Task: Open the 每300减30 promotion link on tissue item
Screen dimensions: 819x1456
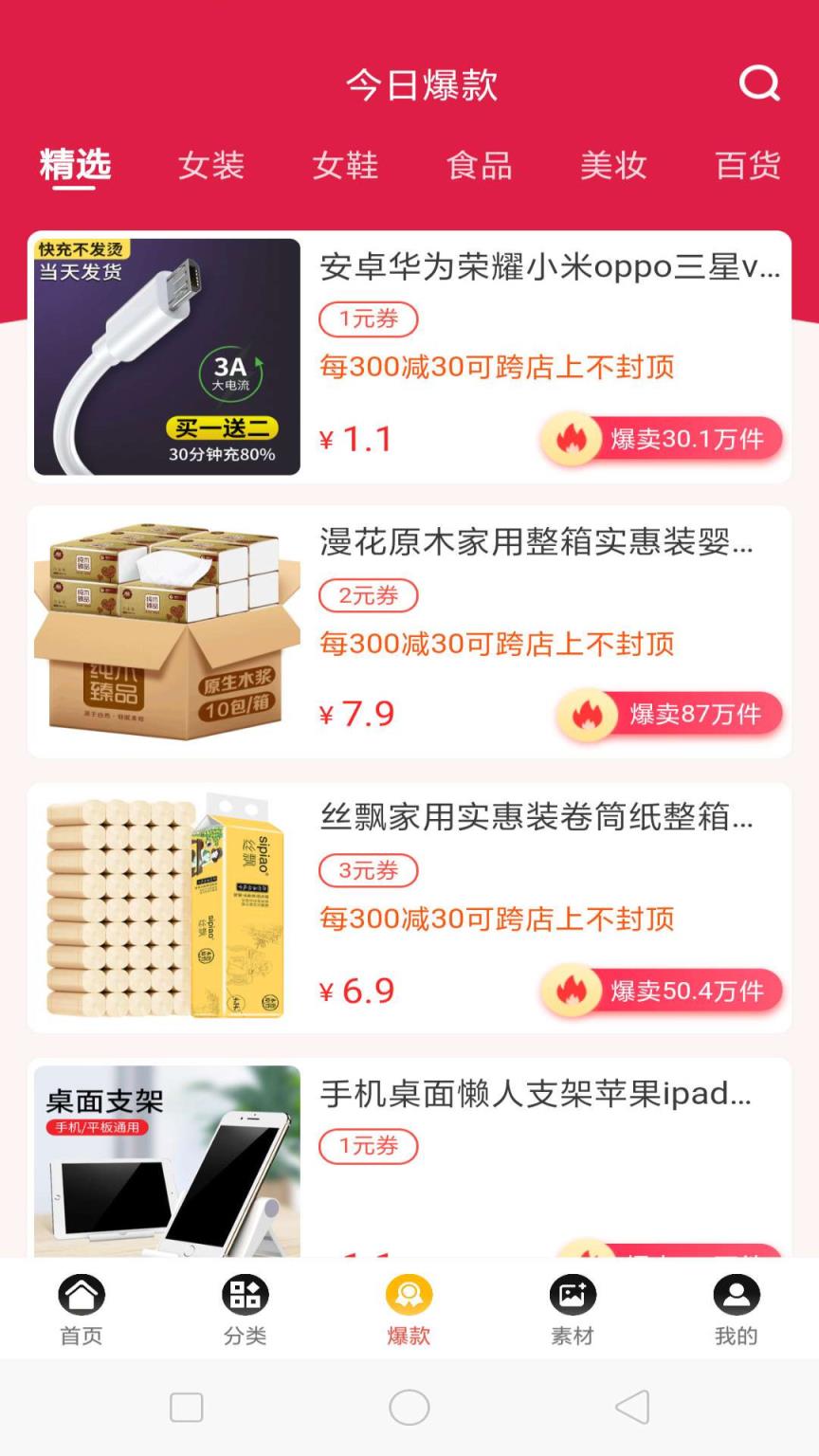Action: (x=497, y=644)
